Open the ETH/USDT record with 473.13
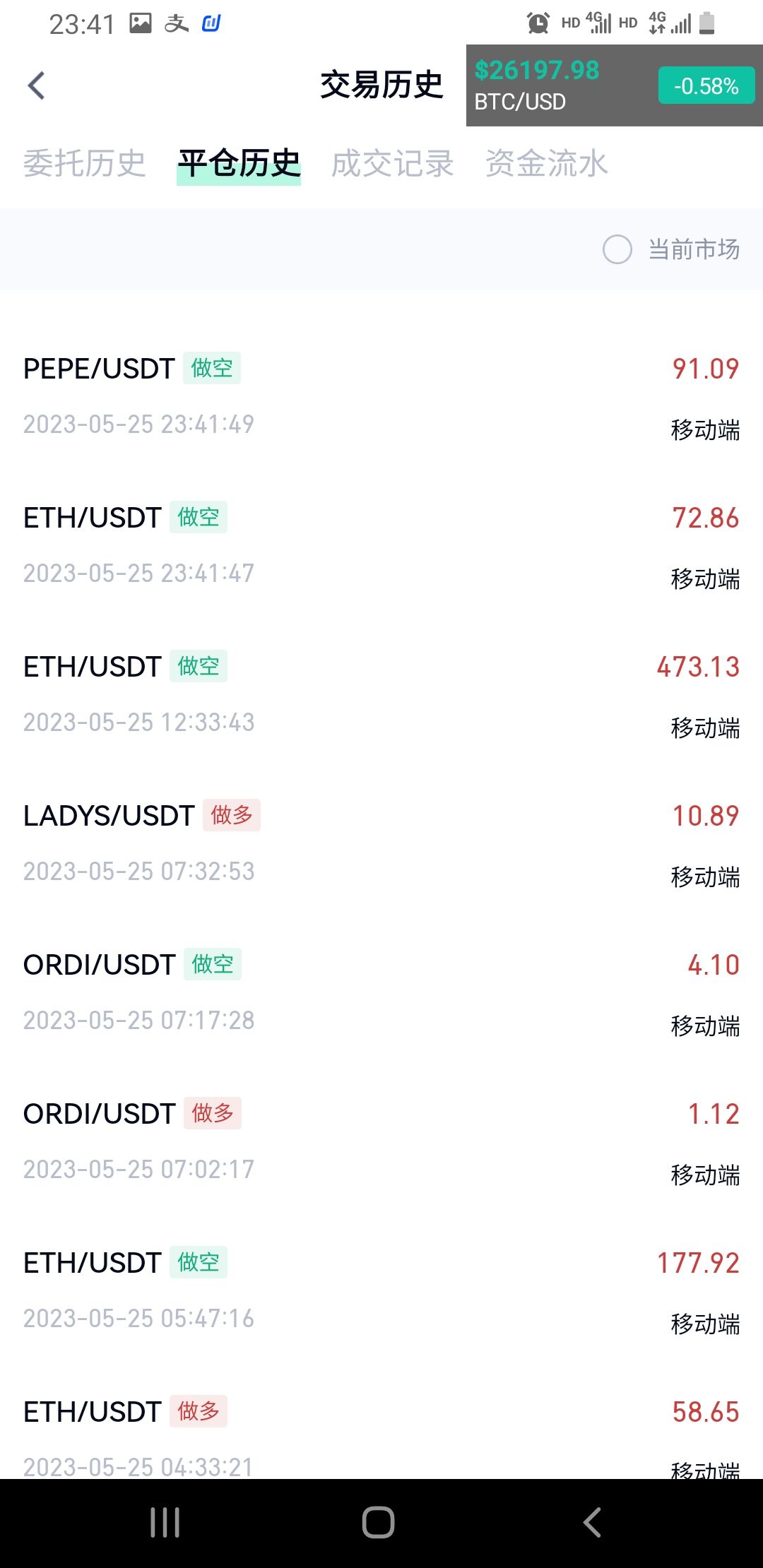 coord(381,694)
